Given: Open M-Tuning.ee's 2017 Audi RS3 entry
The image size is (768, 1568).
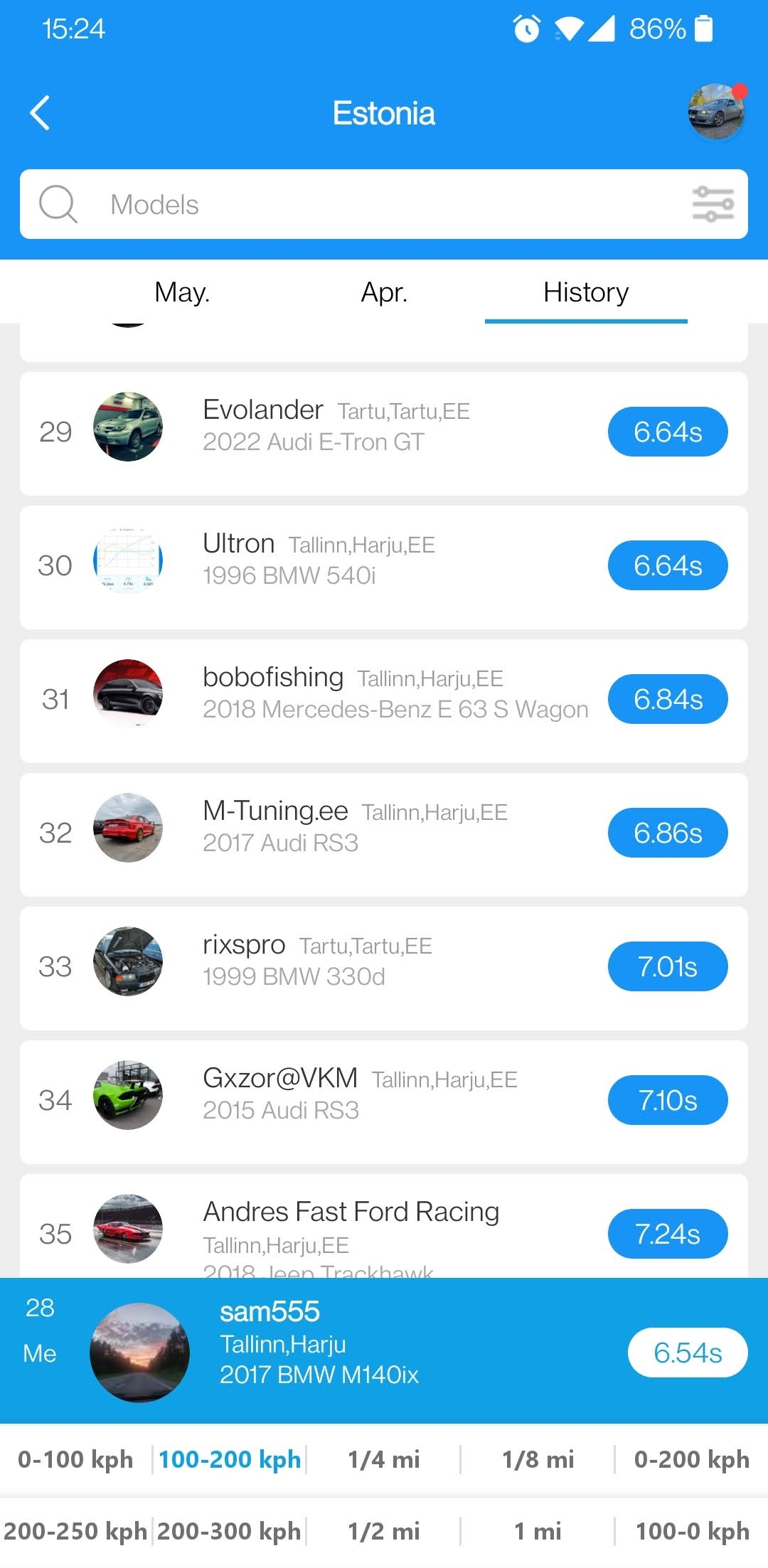Looking at the screenshot, I should pyautogui.click(x=384, y=834).
